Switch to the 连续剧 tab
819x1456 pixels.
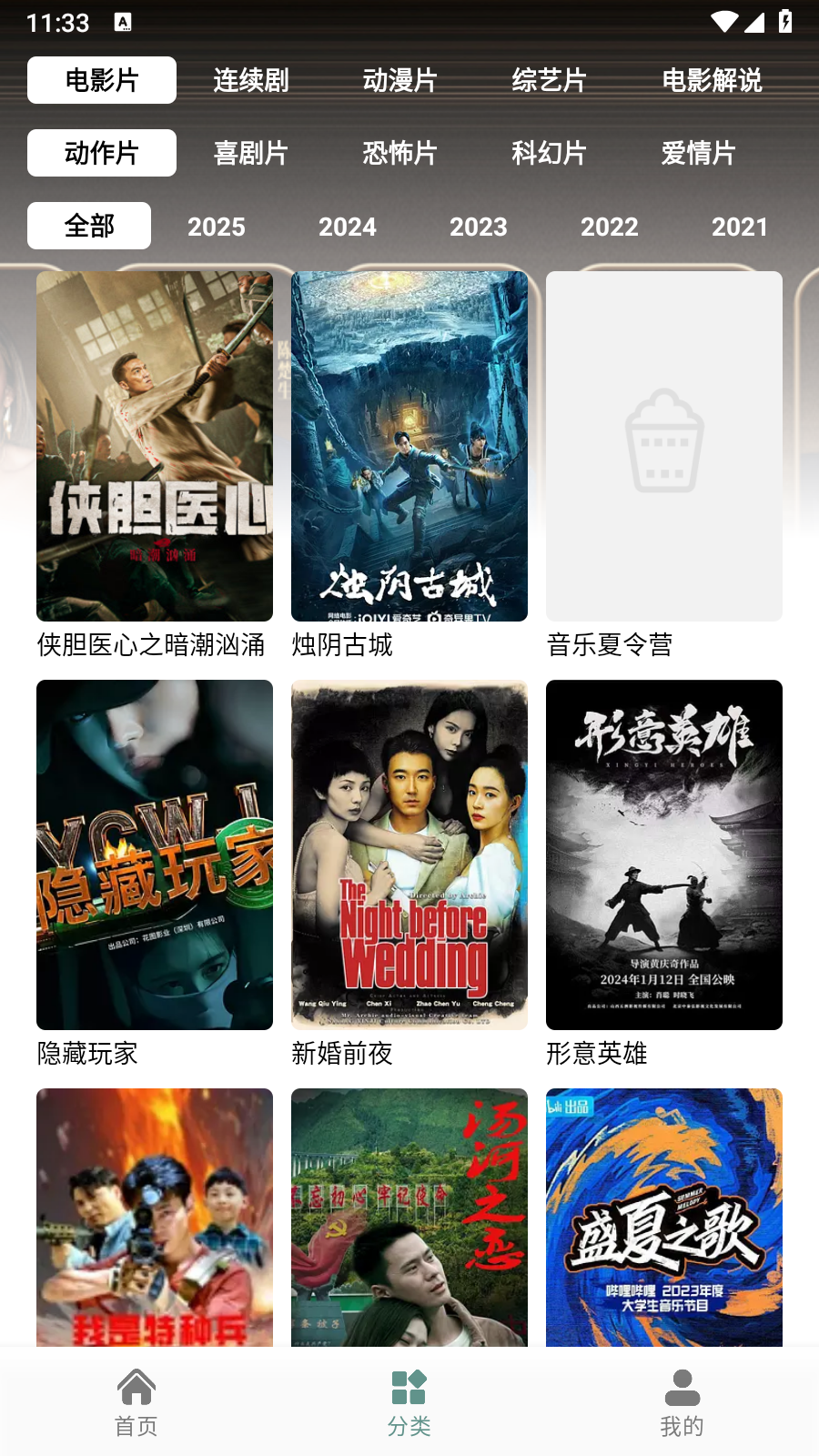(250, 80)
